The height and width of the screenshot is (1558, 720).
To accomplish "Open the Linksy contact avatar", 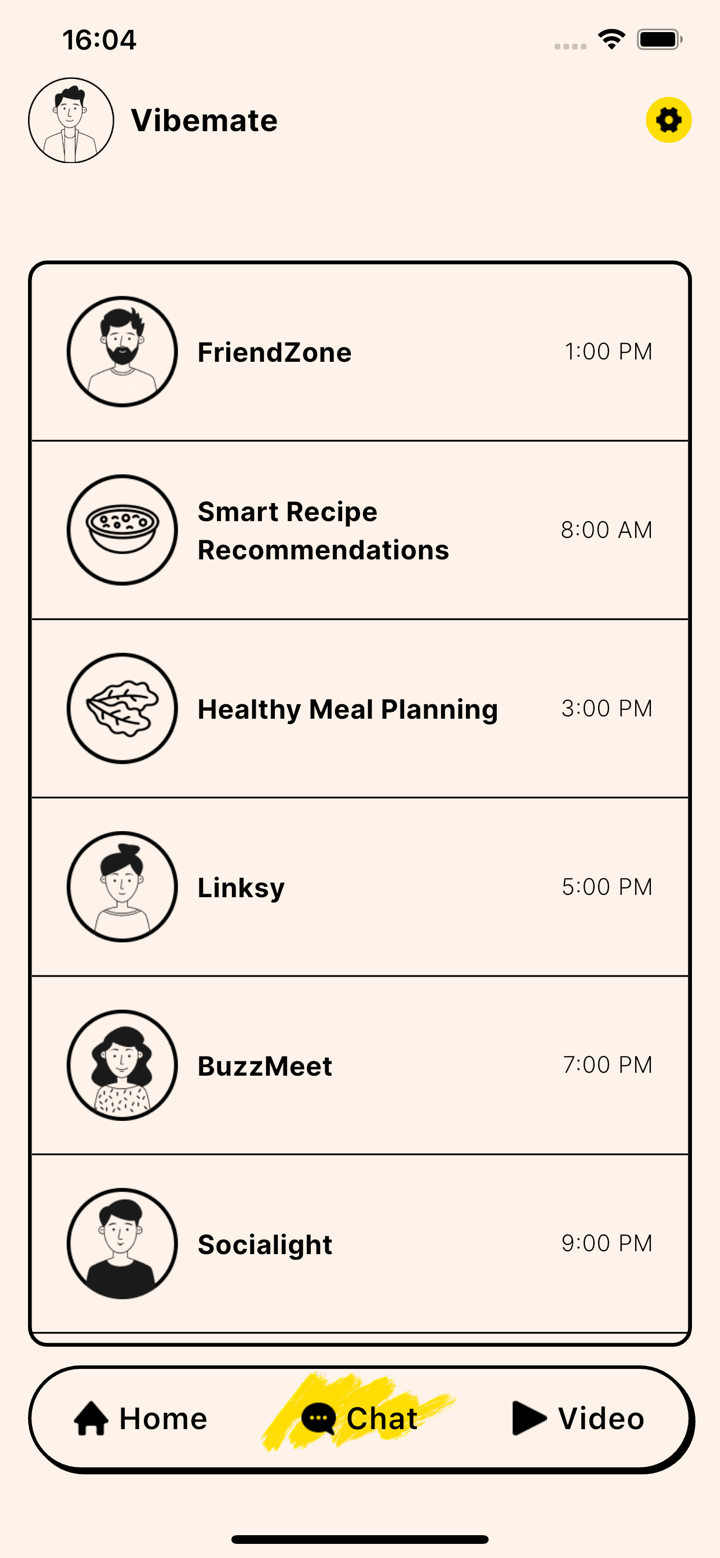I will 121,886.
